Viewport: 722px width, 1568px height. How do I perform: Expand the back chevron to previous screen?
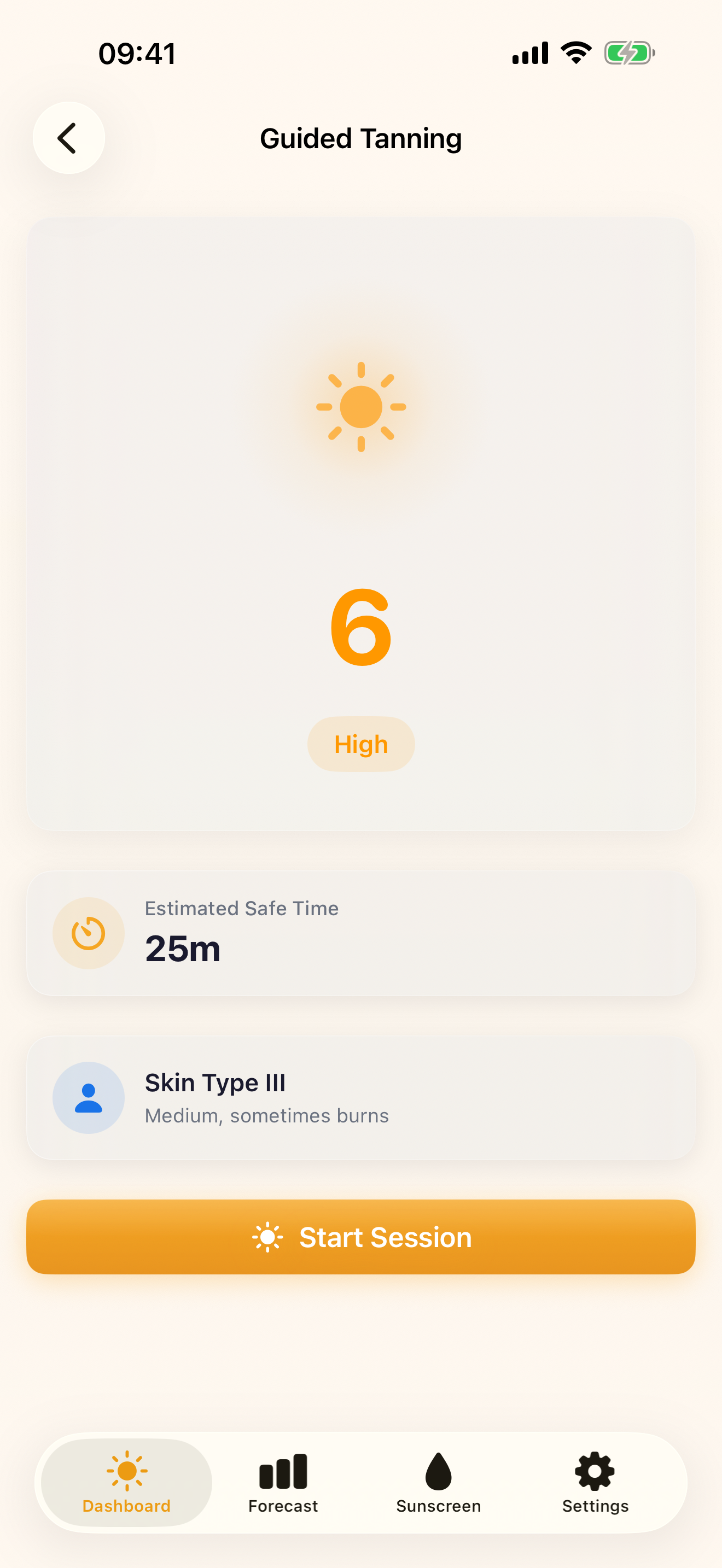68,138
